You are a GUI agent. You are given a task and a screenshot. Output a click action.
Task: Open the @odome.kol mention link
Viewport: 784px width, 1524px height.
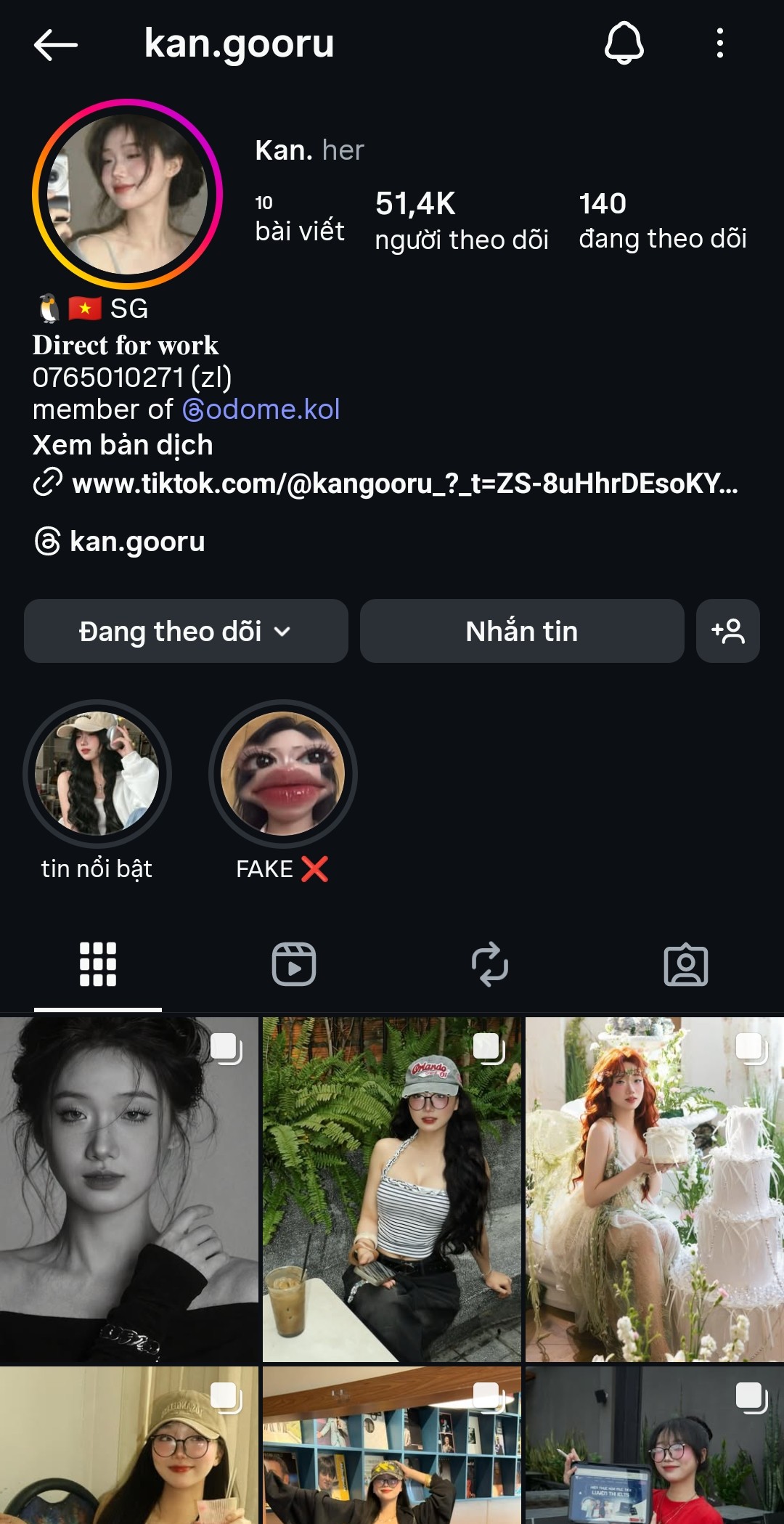tap(261, 409)
